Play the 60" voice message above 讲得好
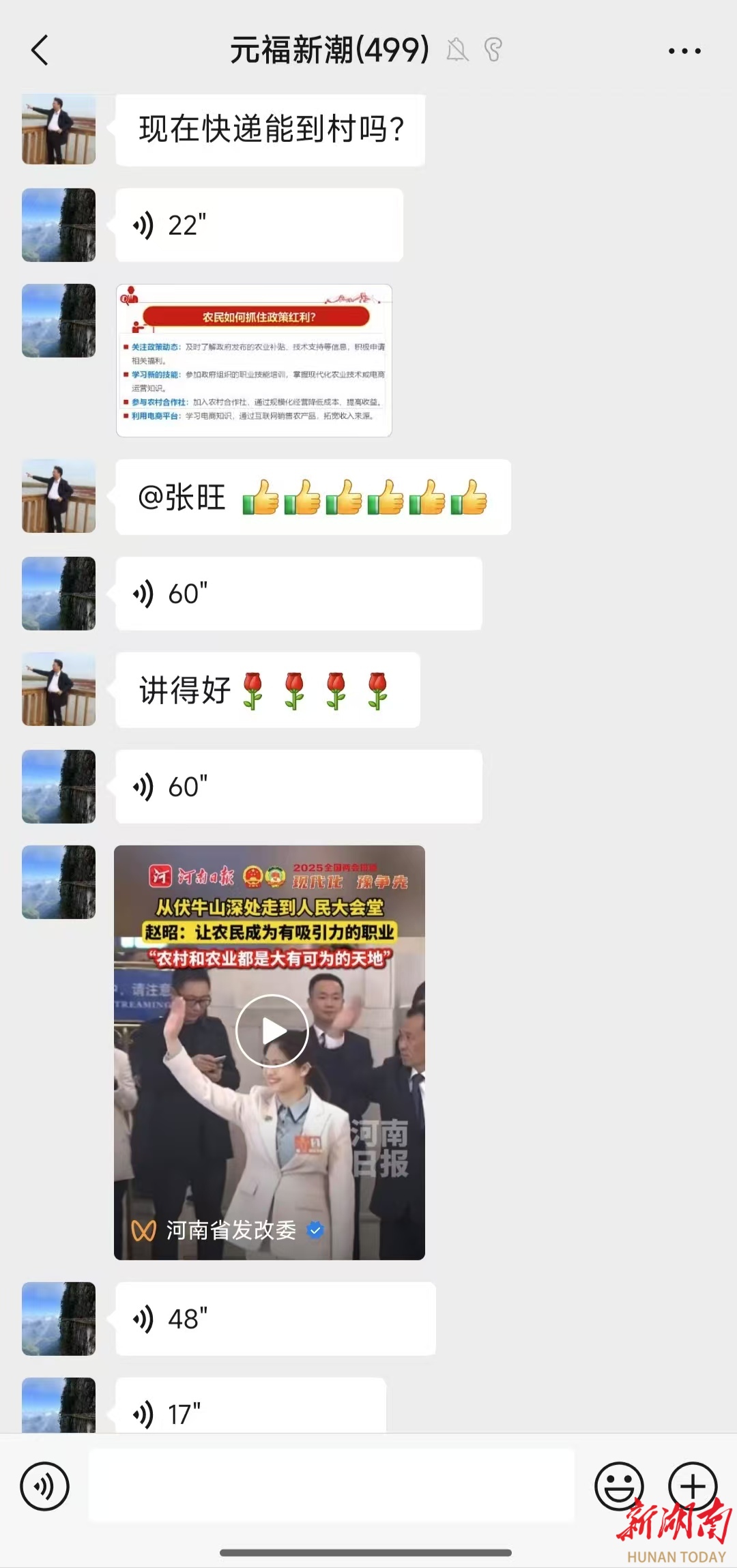Image resolution: width=737 pixels, height=1568 pixels. [x=299, y=594]
